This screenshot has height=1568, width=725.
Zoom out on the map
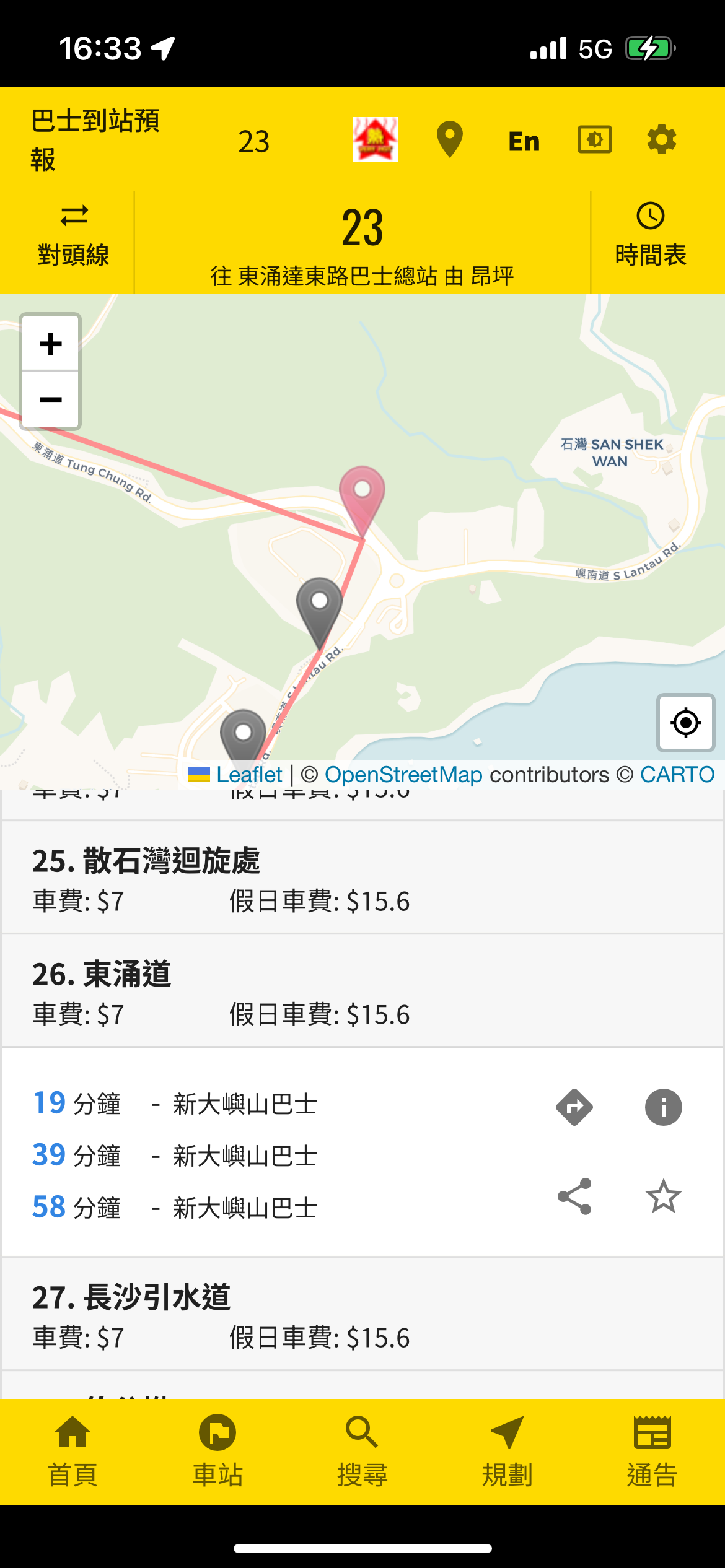click(51, 399)
